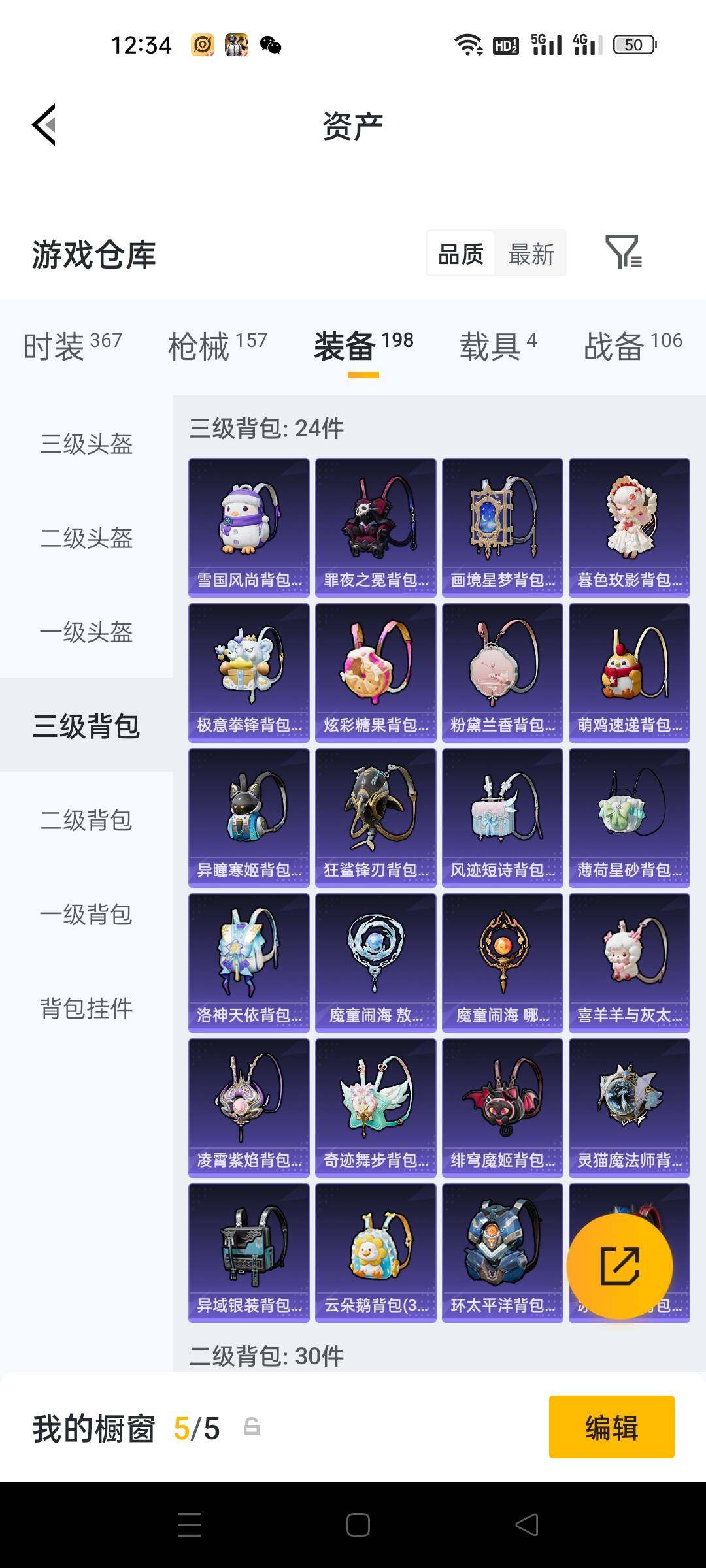Click the back arrow icon
This screenshot has height=1568, width=706.
[43, 124]
